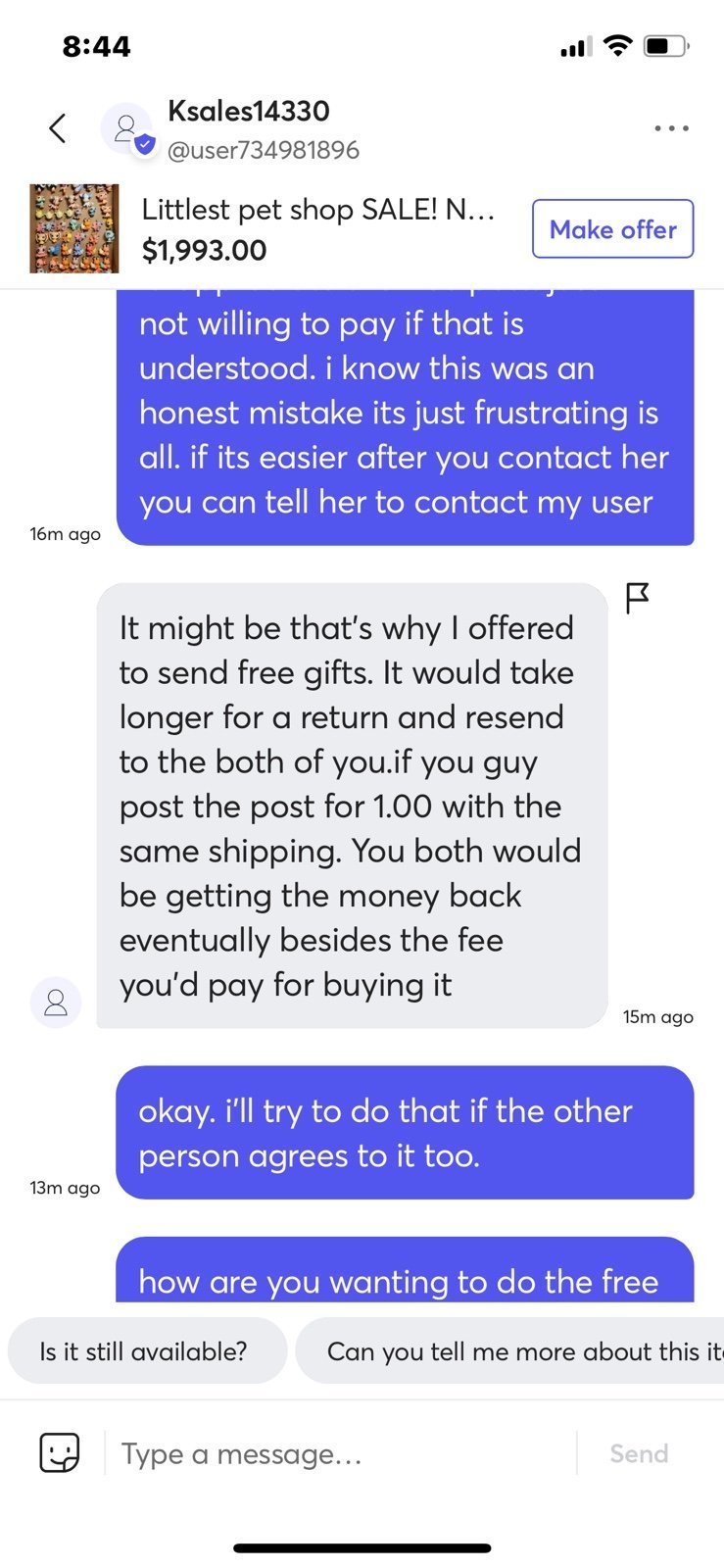Open the Littlest pet shop listing thumbnail
724x1568 pixels.
[74, 228]
